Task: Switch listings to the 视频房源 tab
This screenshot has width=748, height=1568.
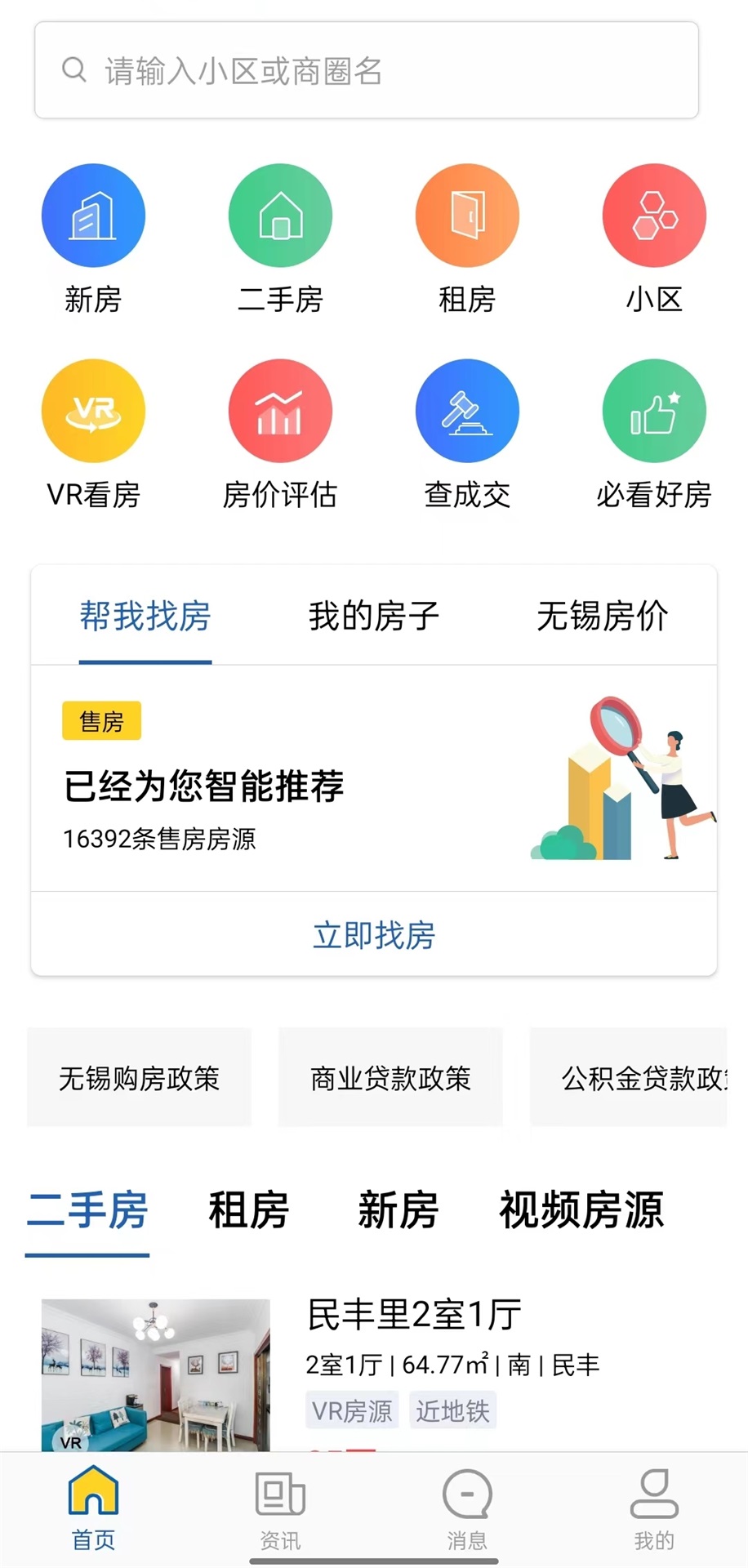Action: 581,1210
